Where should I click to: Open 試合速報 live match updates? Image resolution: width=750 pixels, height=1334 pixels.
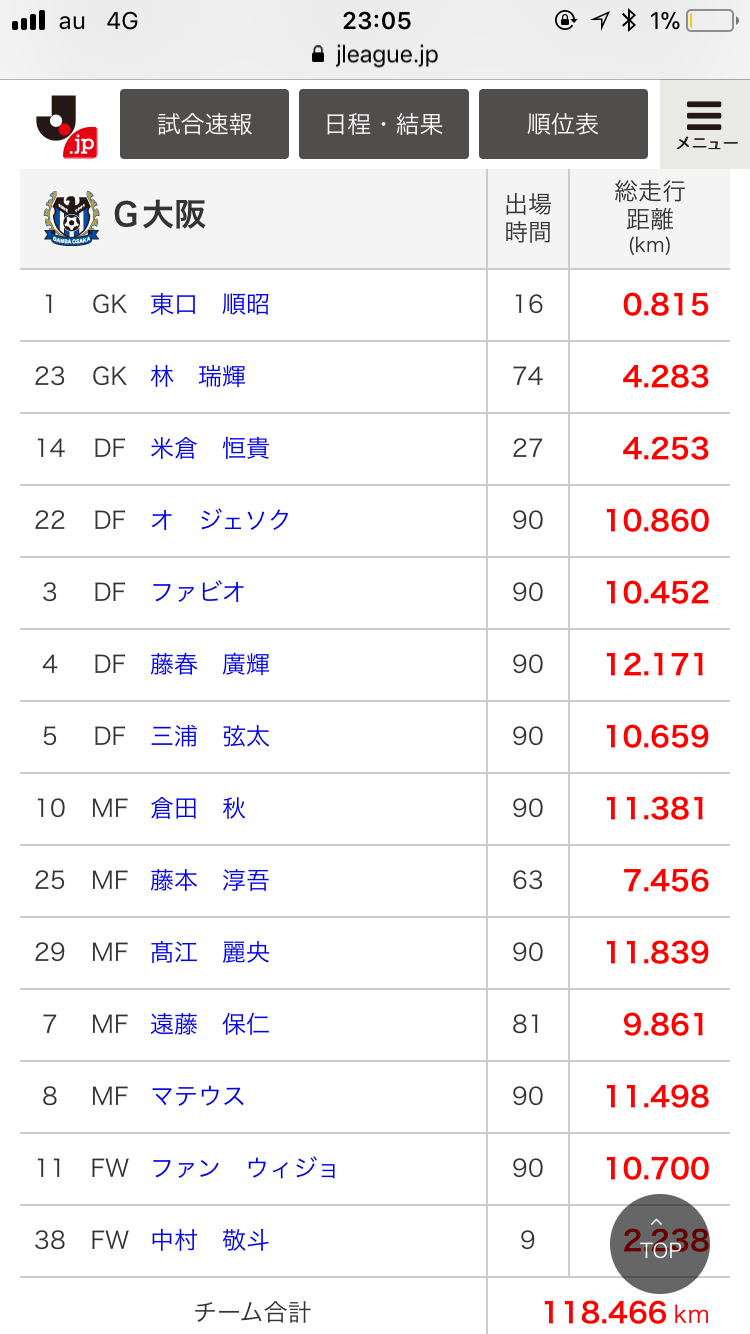pyautogui.click(x=204, y=124)
